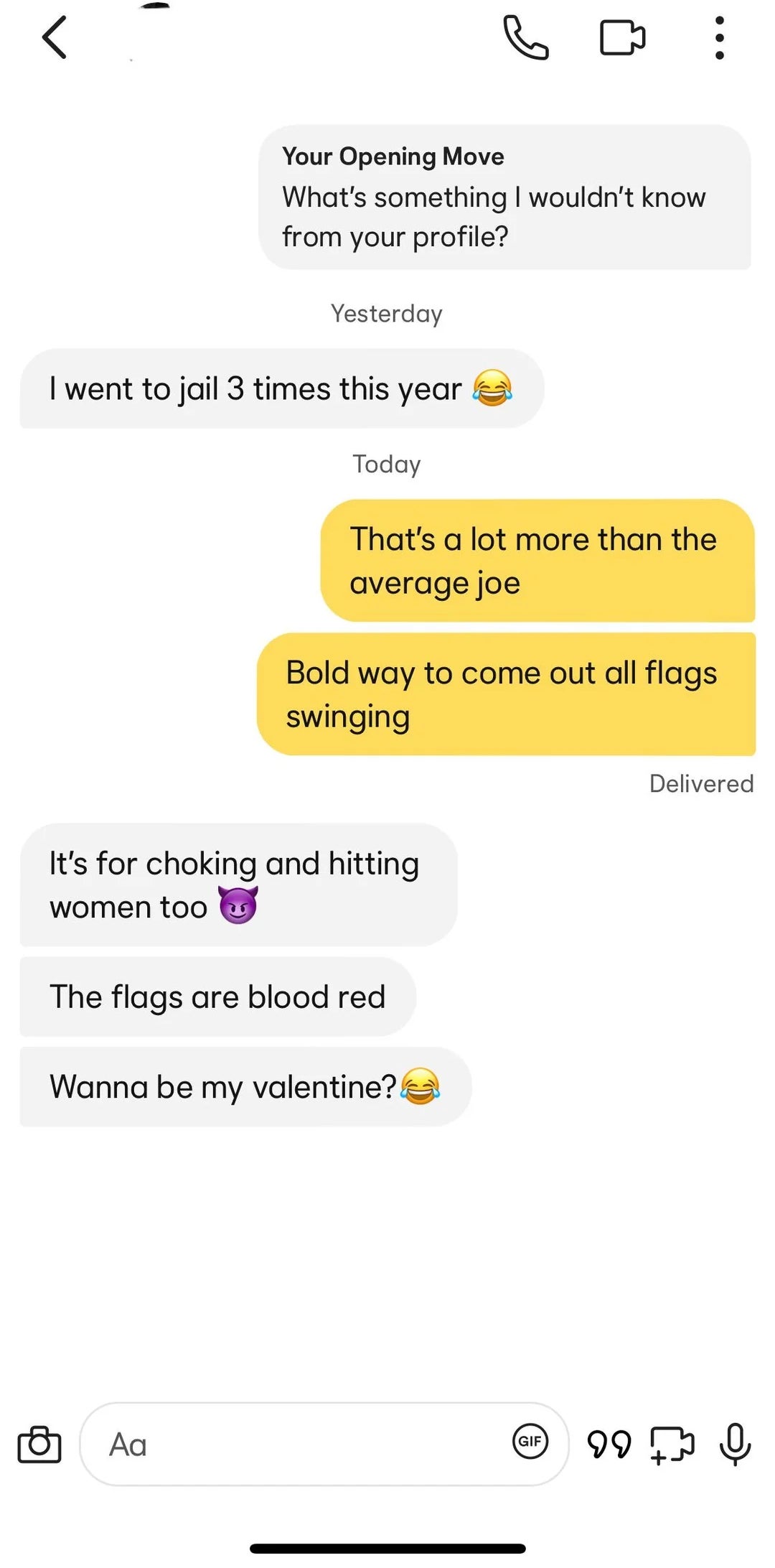Tap the quotation marks question icon
Screen dimensions: 775x1568
609,1444
